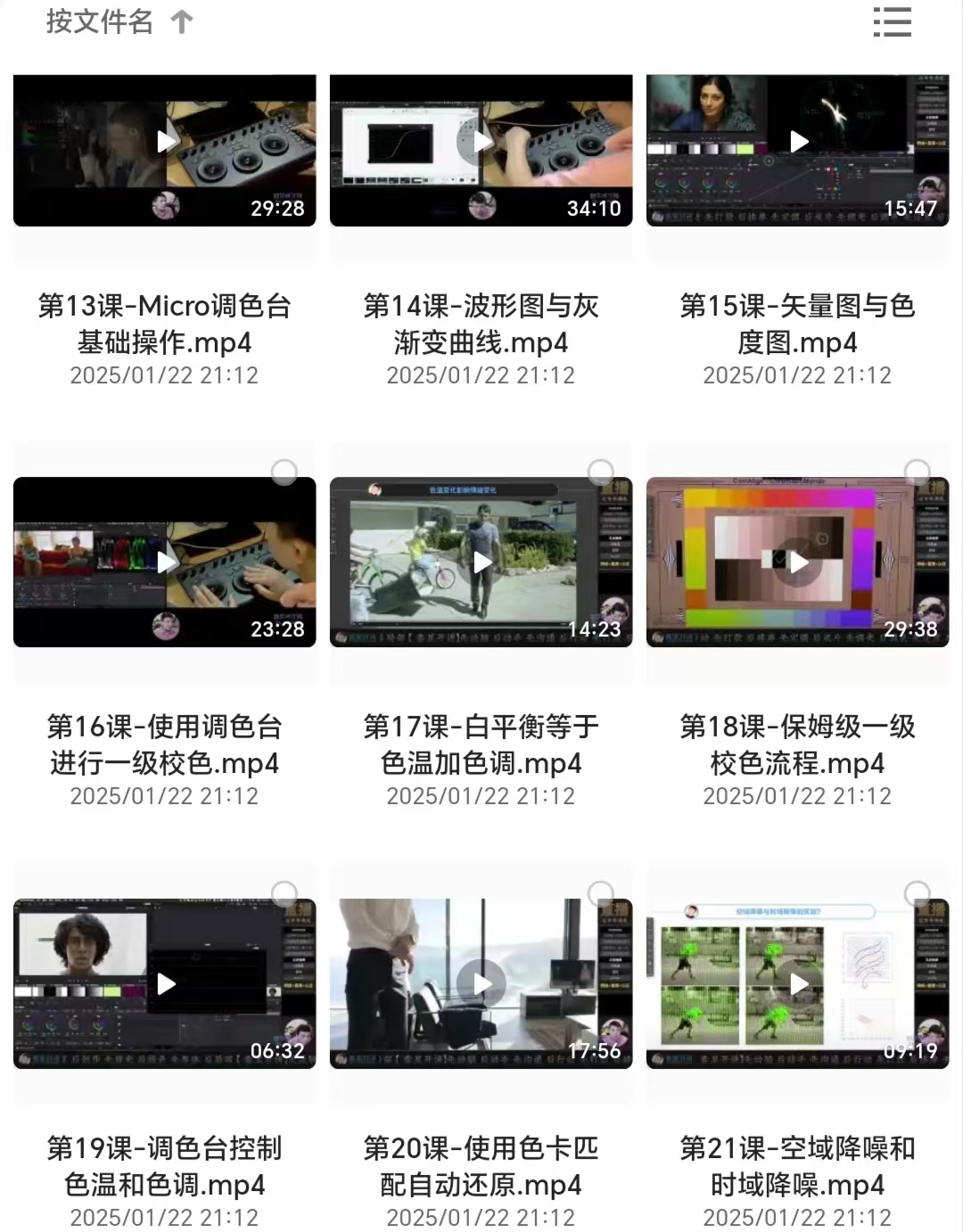Viewport: 963px width, 1232px height.
Task: Select the 第17课 file checkbox
Action: tap(601, 472)
